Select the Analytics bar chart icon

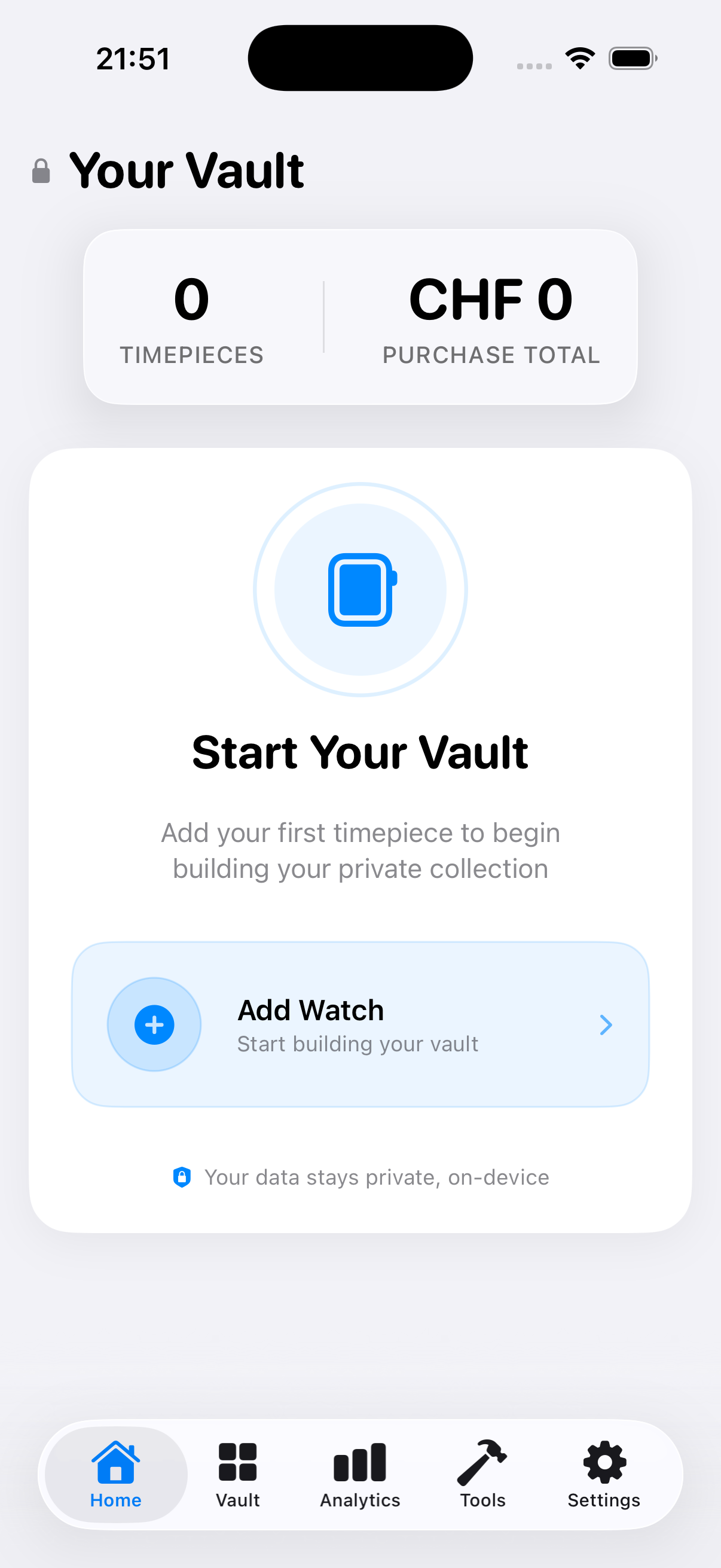[359, 1460]
